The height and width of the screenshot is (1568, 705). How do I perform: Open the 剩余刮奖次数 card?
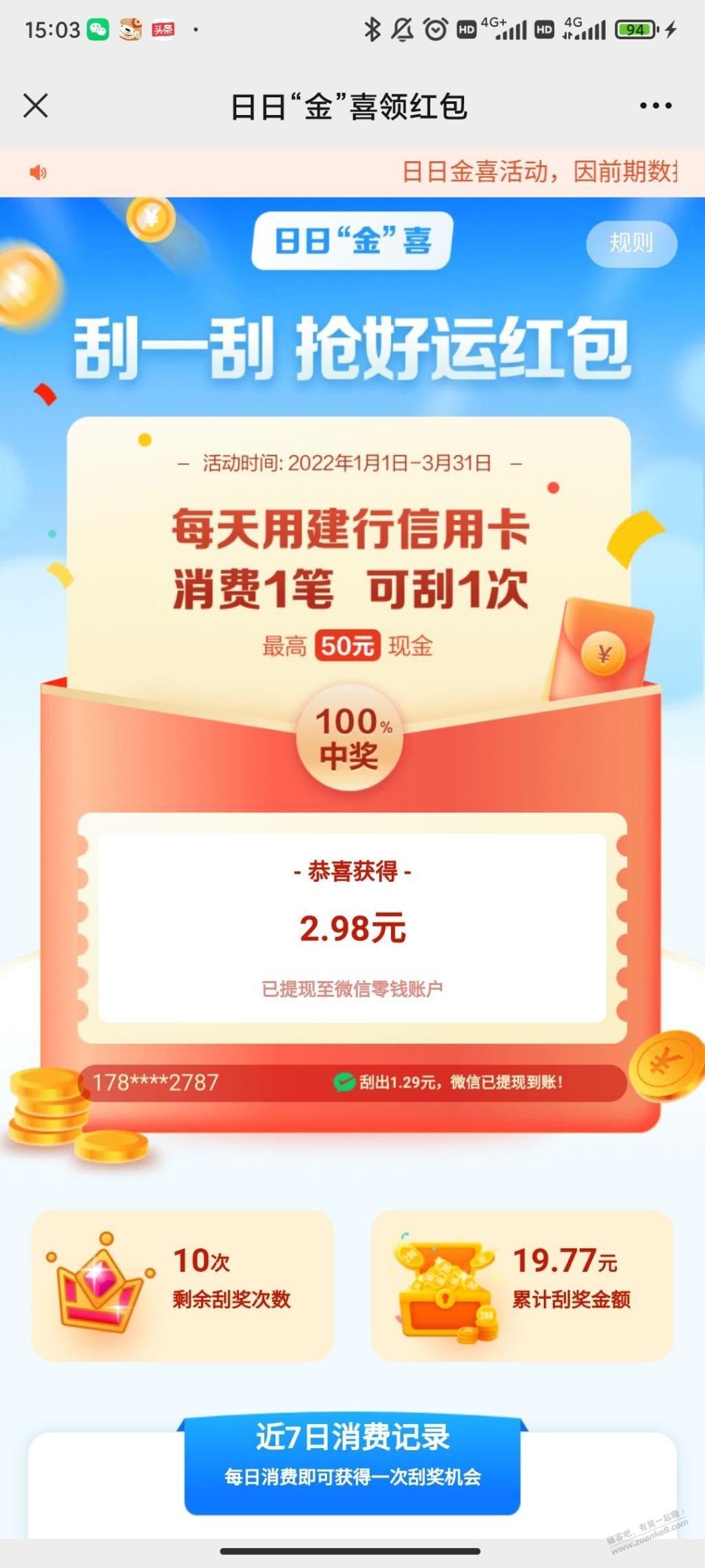pyautogui.click(x=182, y=1286)
